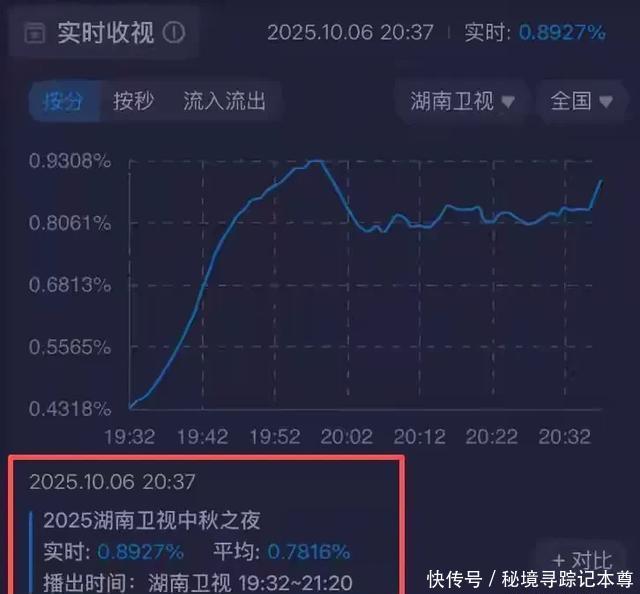Switch to the 流入流出 tab
640x594 pixels.
pyautogui.click(x=224, y=101)
